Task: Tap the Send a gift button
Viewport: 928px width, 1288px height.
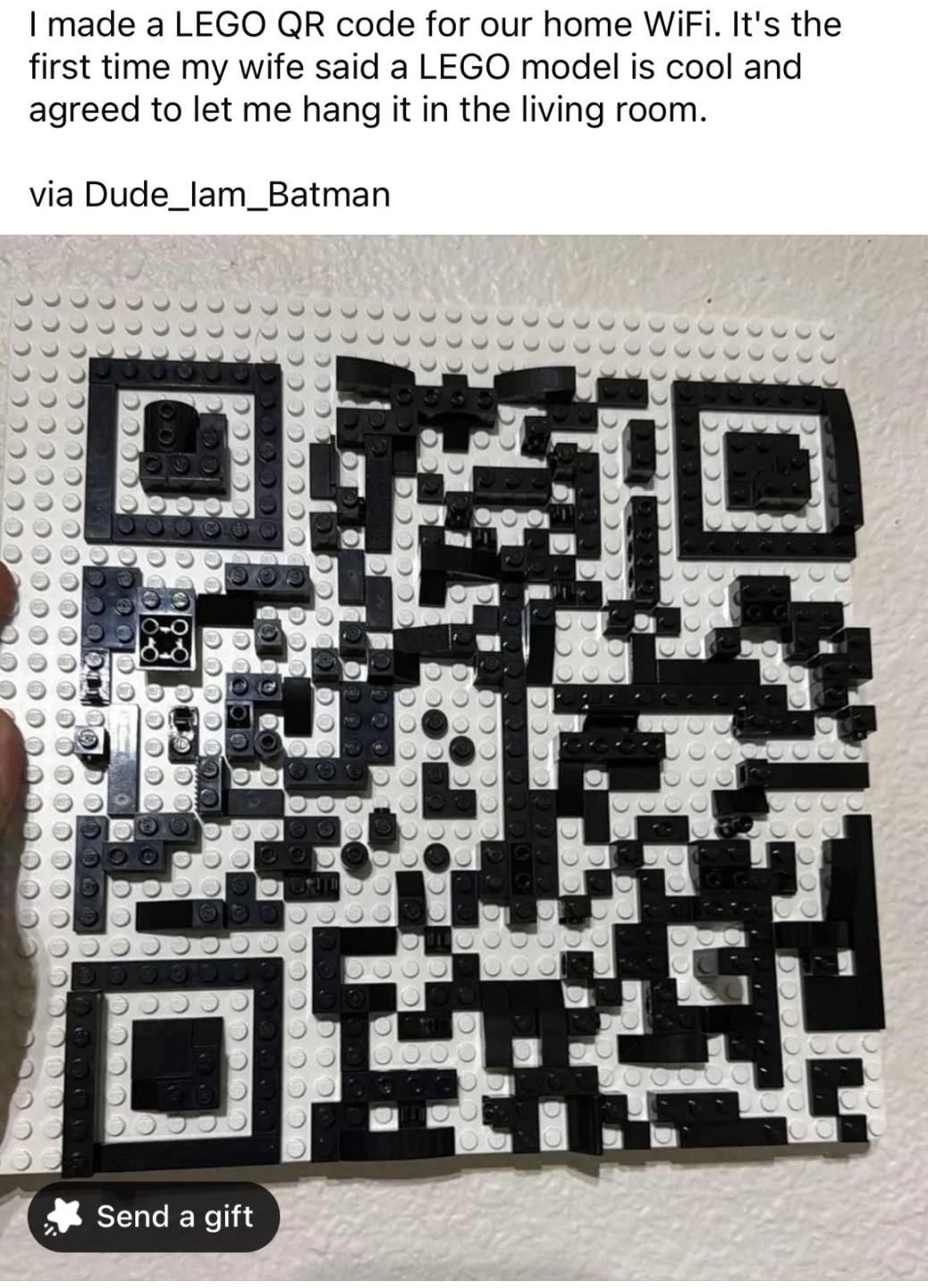Action: (154, 1216)
